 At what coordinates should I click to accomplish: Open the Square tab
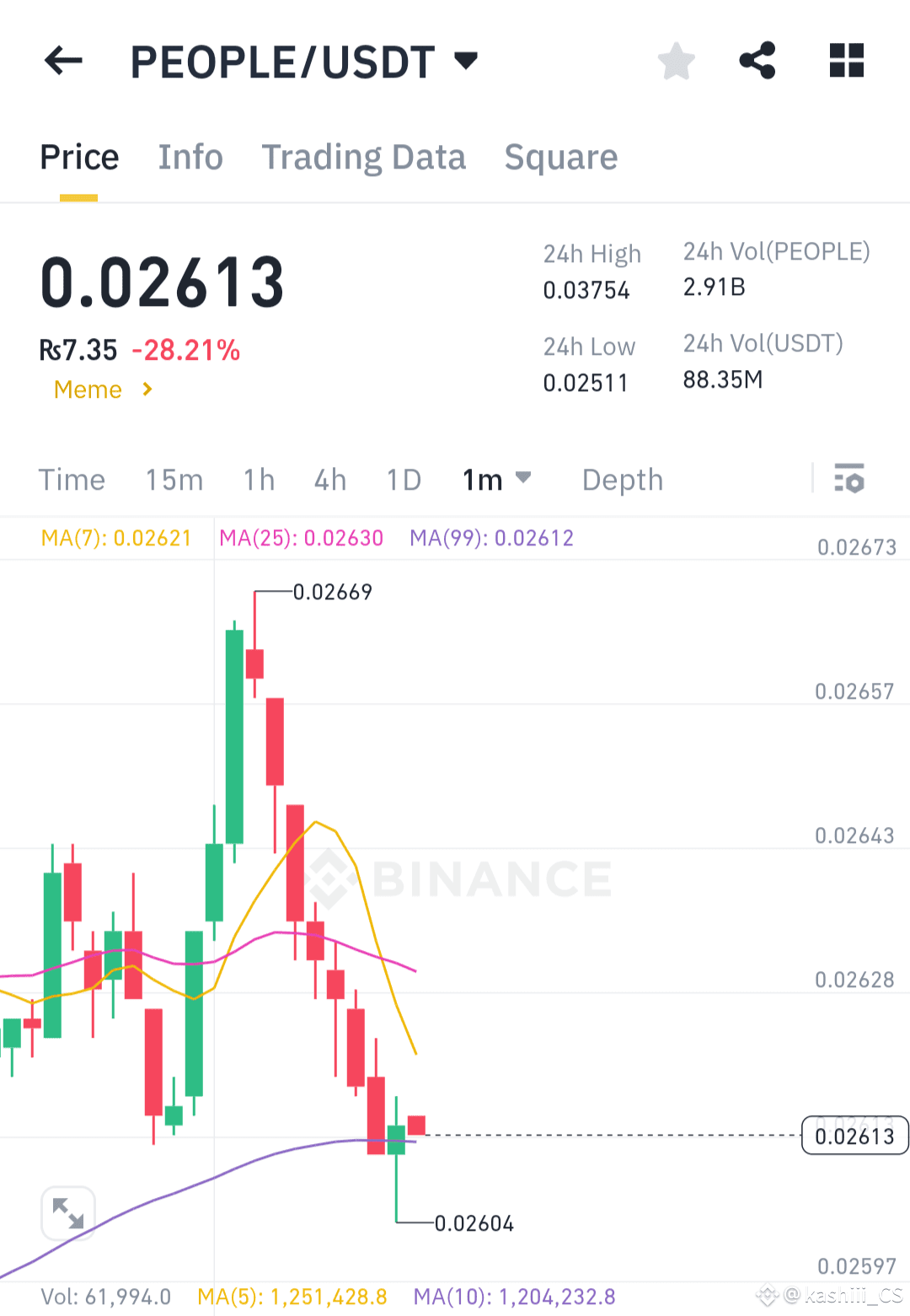tap(560, 157)
